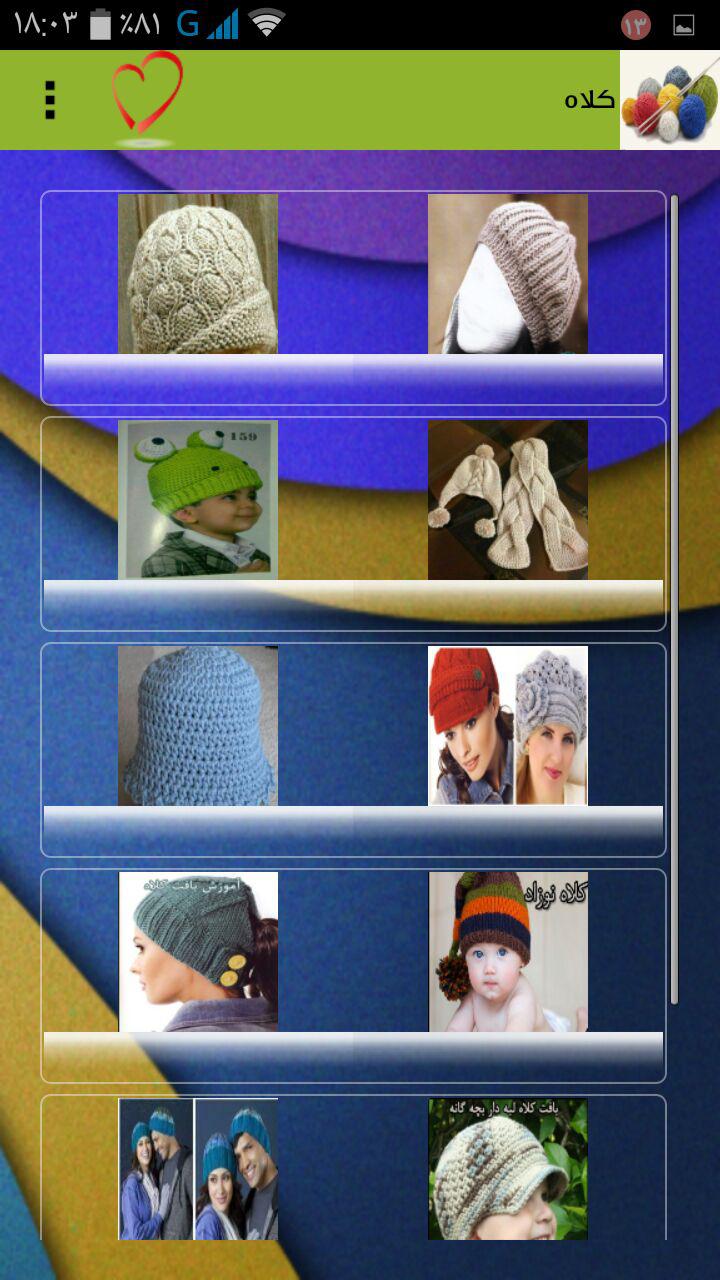This screenshot has width=720, height=1280.
Task: Open the striped baby hat with pompom
Action: pos(508,952)
